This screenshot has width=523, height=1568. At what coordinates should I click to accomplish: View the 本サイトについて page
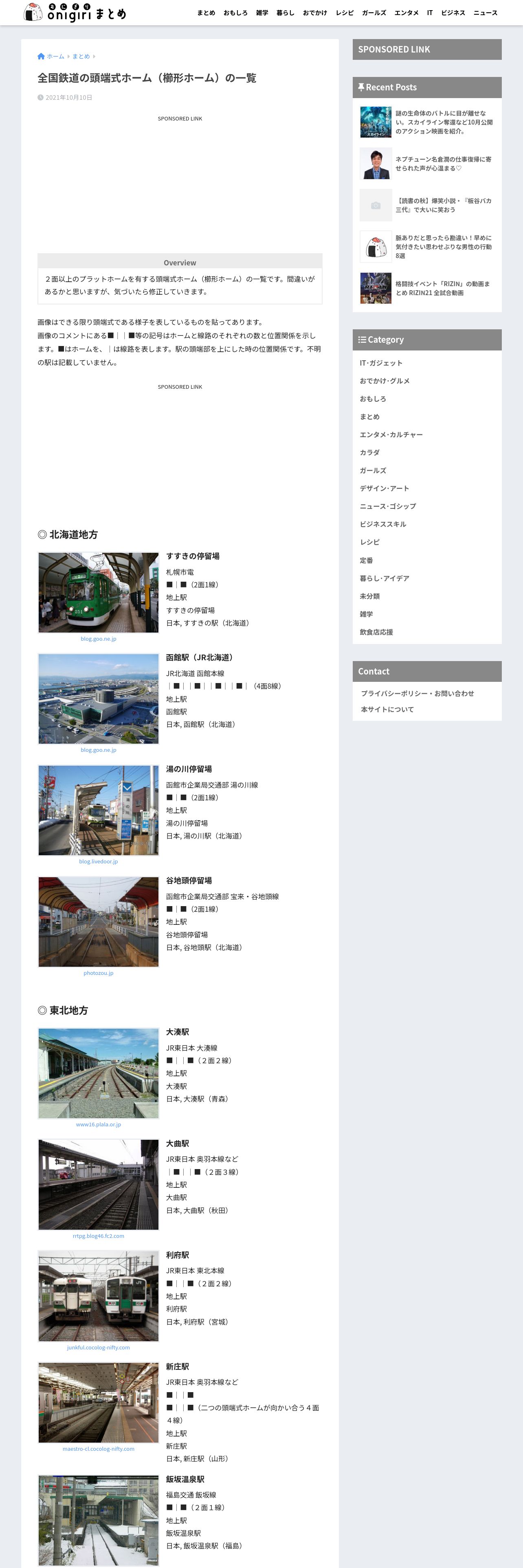coord(387,709)
